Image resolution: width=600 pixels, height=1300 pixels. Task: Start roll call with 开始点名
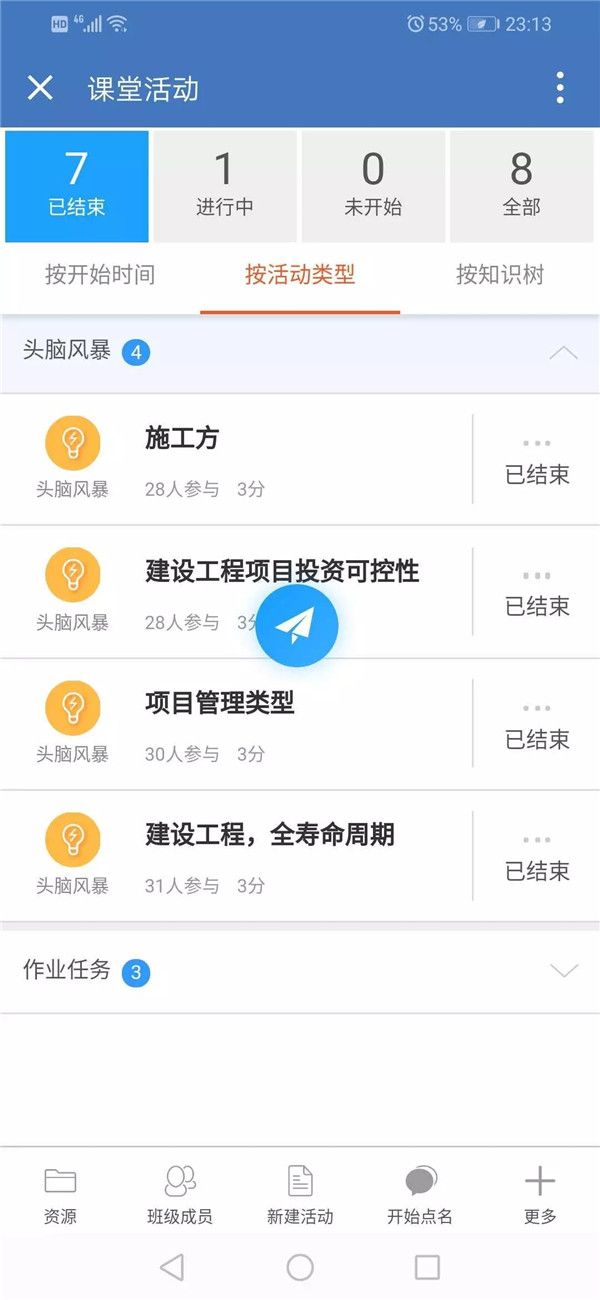420,1195
